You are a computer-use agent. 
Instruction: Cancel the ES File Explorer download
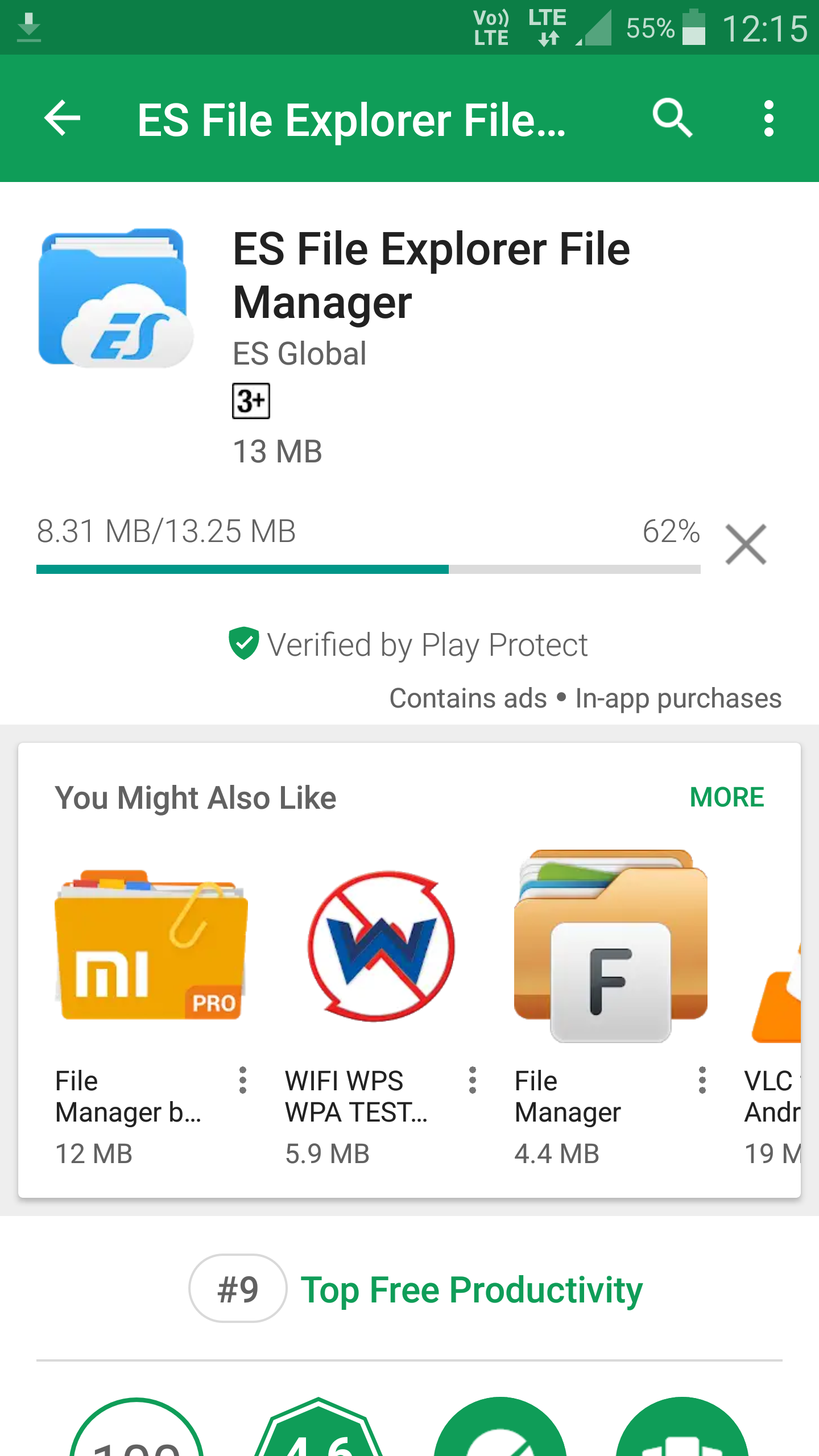746,545
